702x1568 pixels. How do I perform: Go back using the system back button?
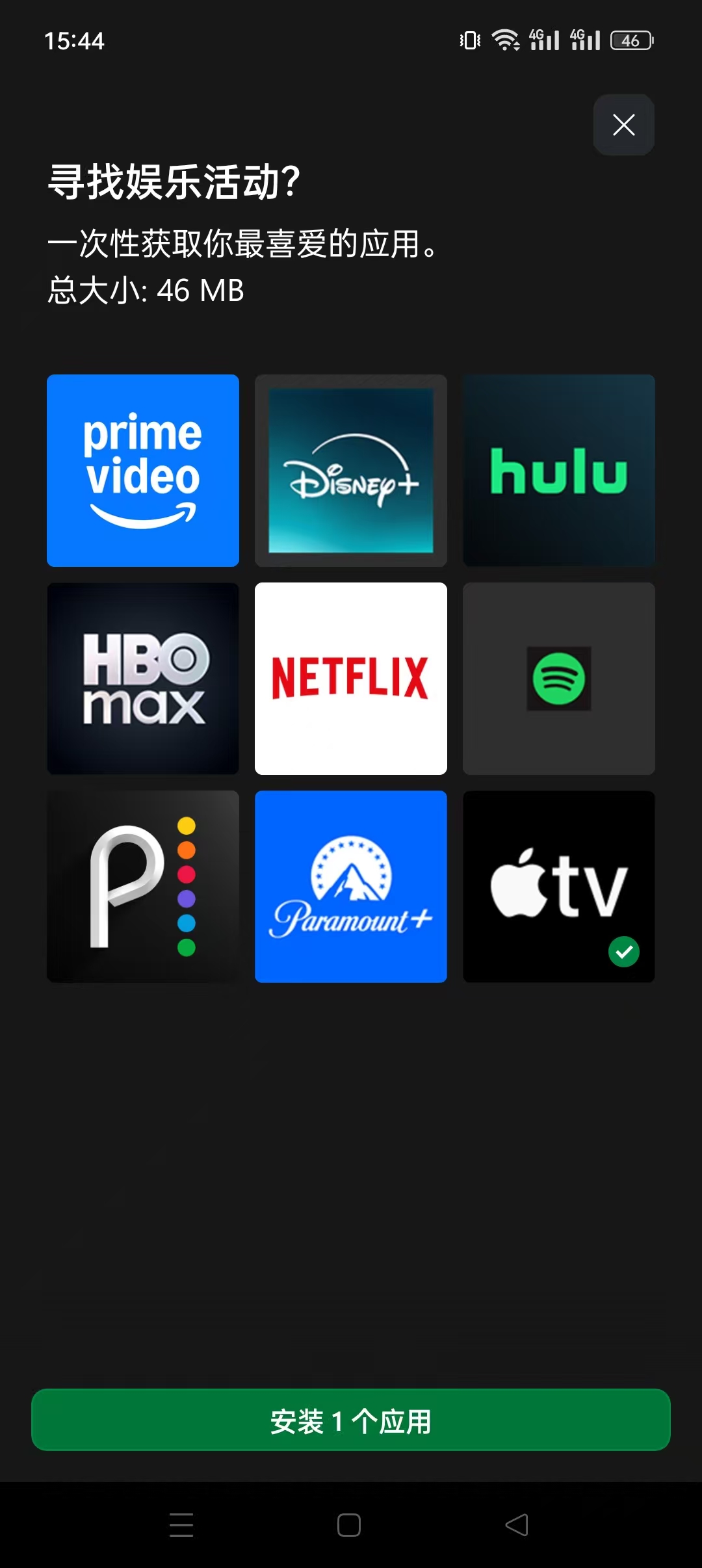coord(517,1524)
